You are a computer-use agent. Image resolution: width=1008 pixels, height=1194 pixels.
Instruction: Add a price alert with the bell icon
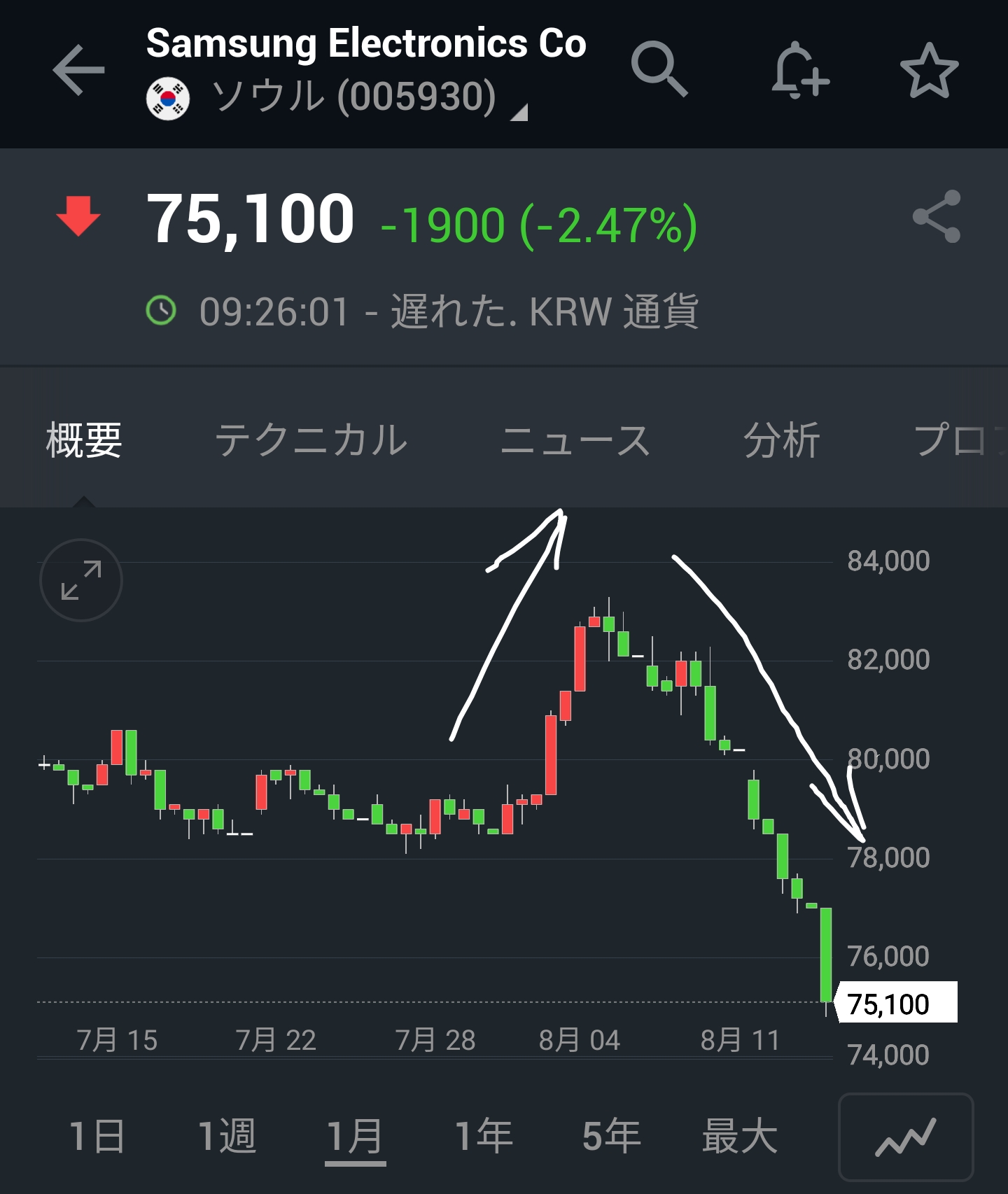point(800,70)
